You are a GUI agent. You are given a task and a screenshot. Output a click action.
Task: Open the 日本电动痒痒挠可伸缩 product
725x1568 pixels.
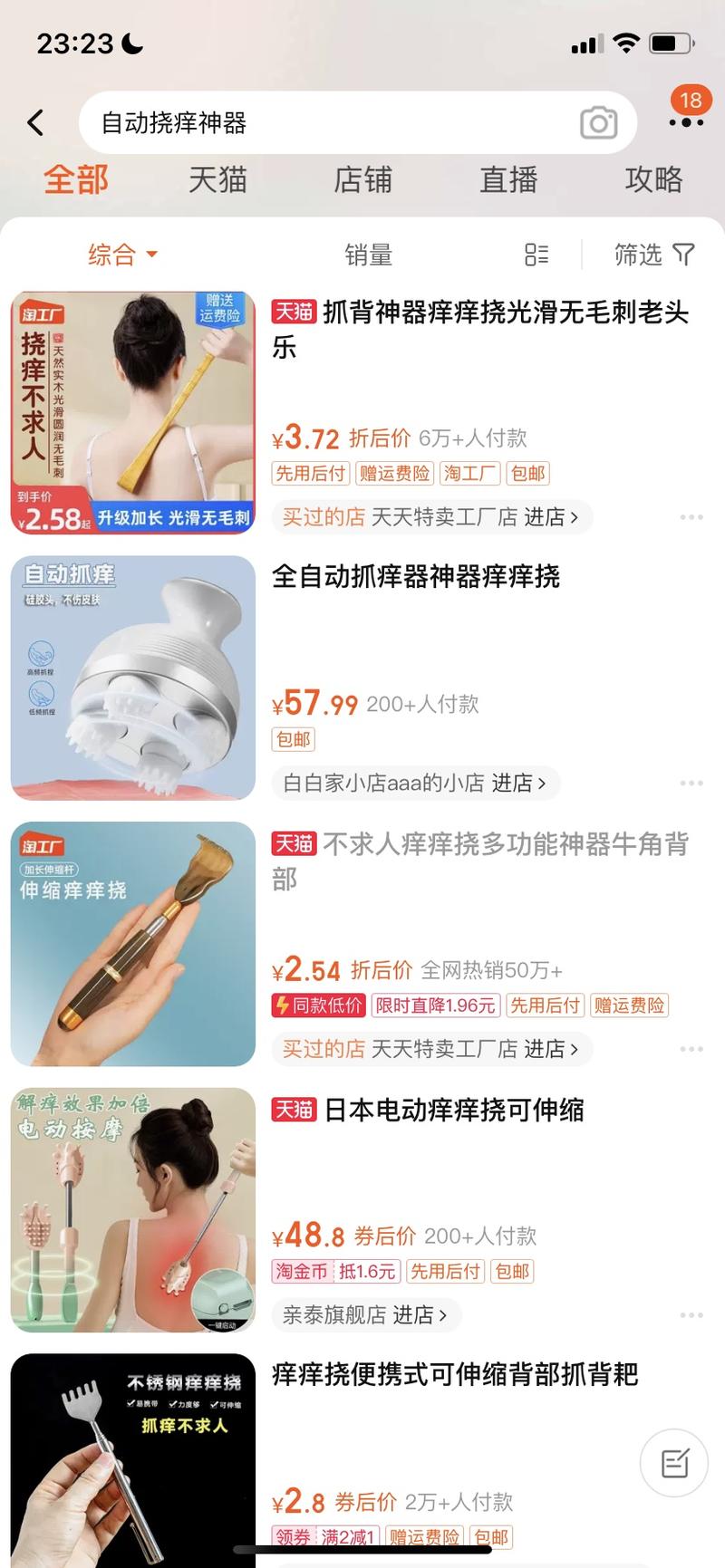453,1110
